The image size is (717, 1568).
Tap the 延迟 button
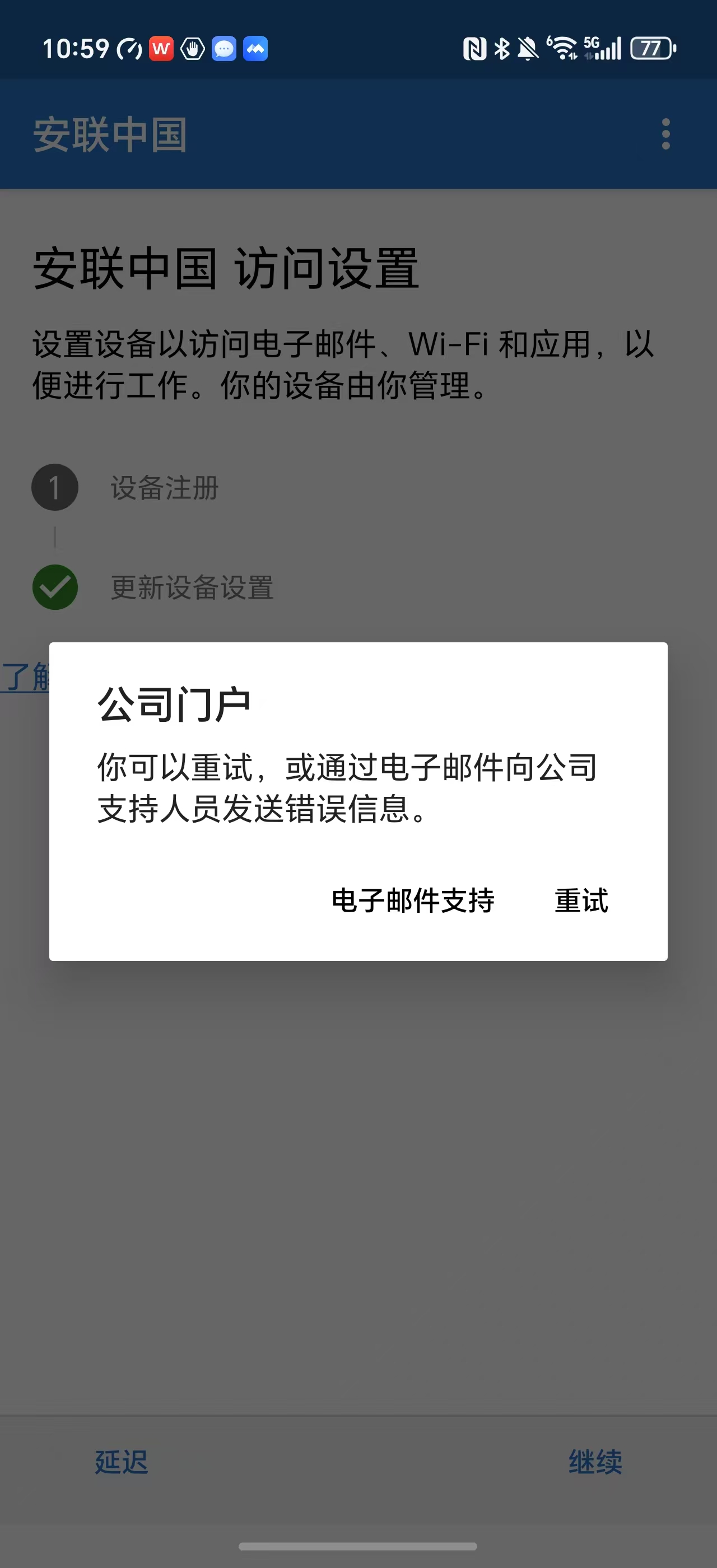122,1462
